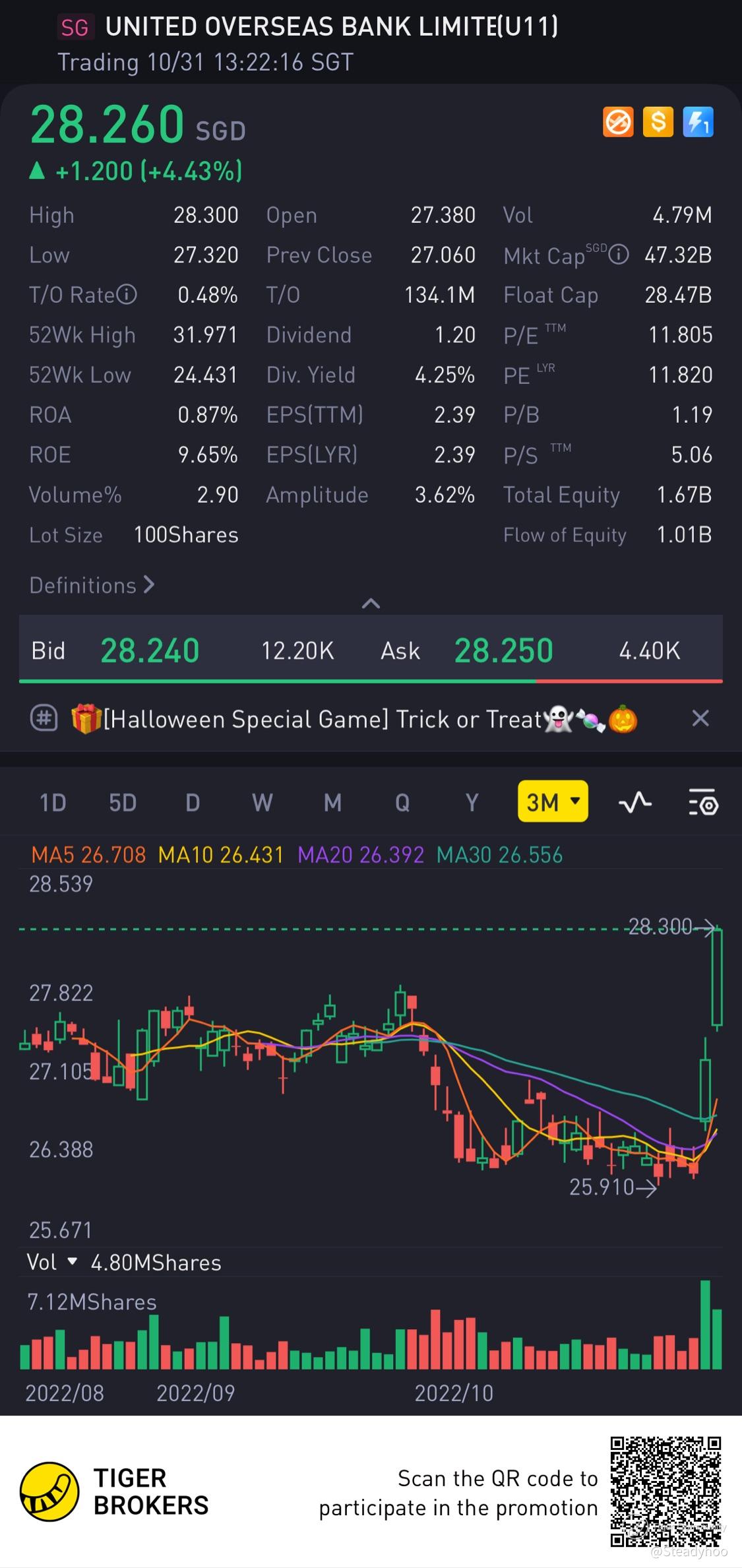742x1568 pixels.
Task: Switch to the quarterly Q chart
Action: pos(402,803)
